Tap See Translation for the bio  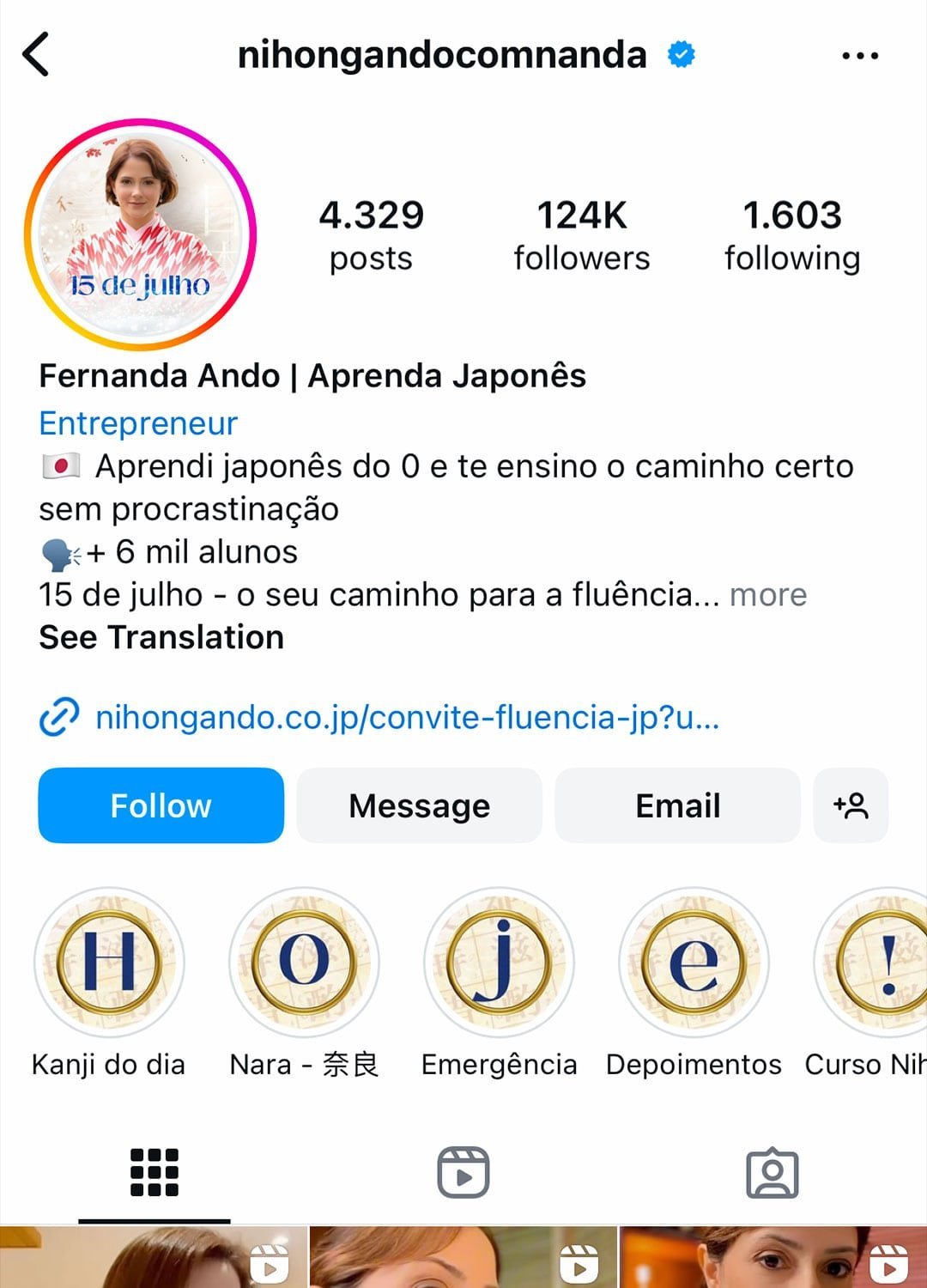click(161, 638)
